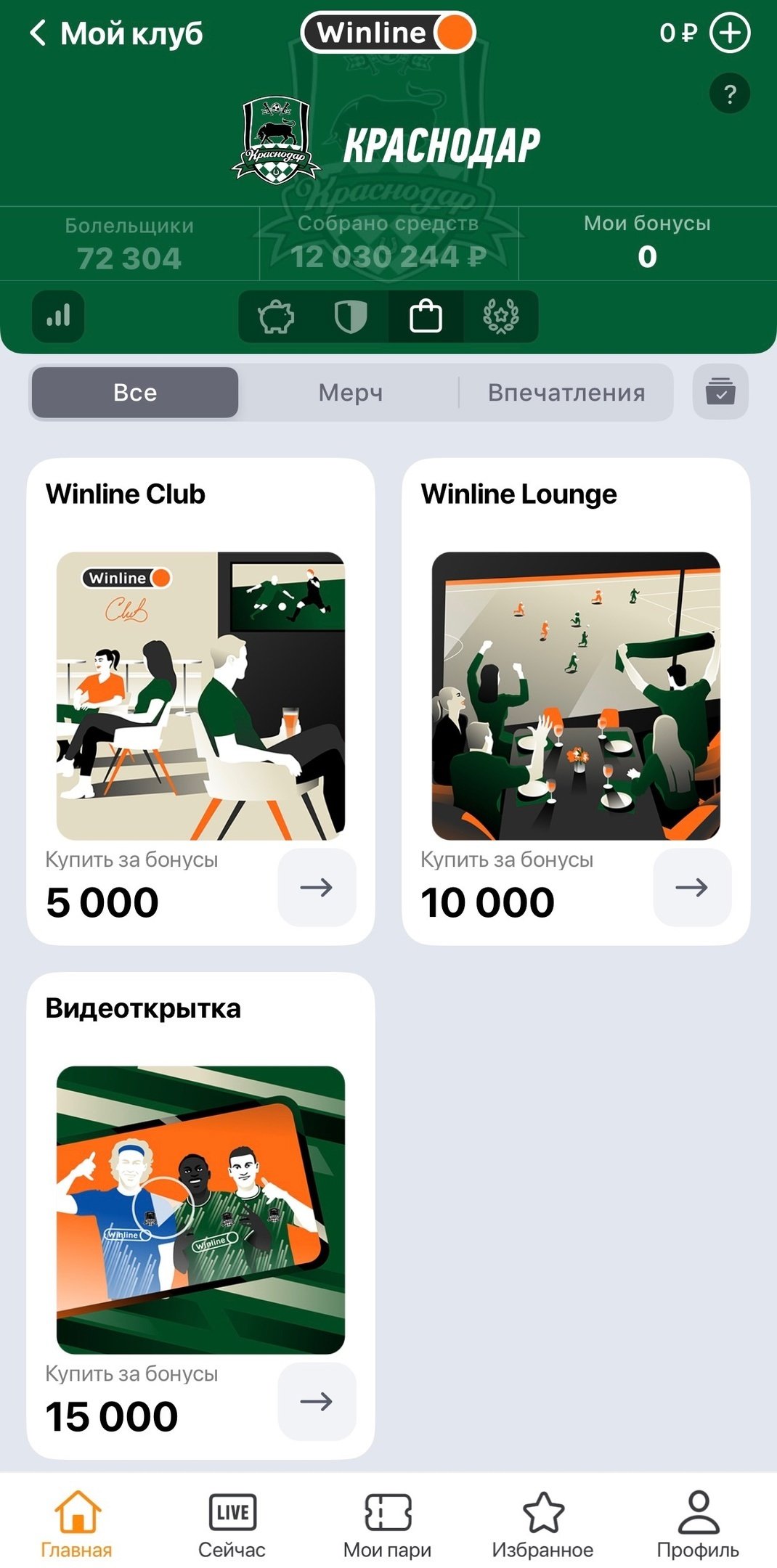Switch to the piggy bank section
Image resolution: width=777 pixels, height=1568 pixels.
[276, 317]
